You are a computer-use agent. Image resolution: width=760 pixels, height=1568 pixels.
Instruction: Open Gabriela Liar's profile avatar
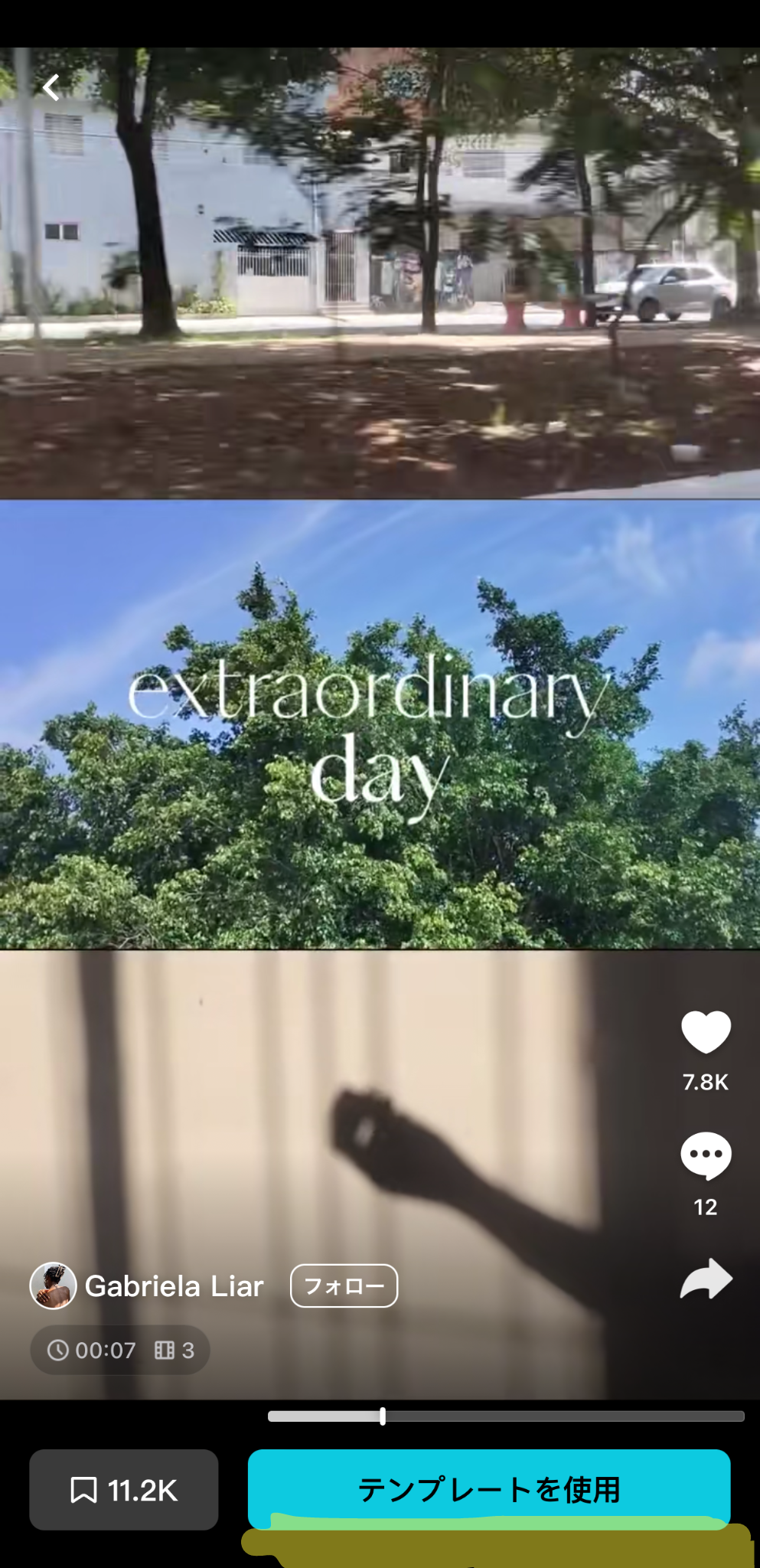(53, 1285)
